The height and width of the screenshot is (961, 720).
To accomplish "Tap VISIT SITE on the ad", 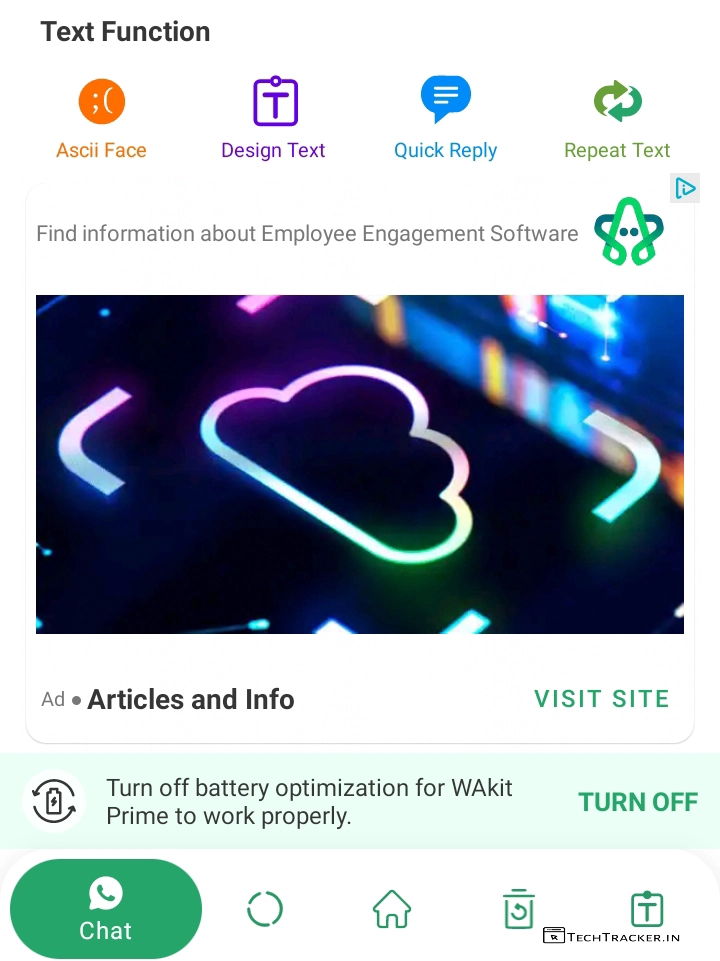I will coord(601,699).
